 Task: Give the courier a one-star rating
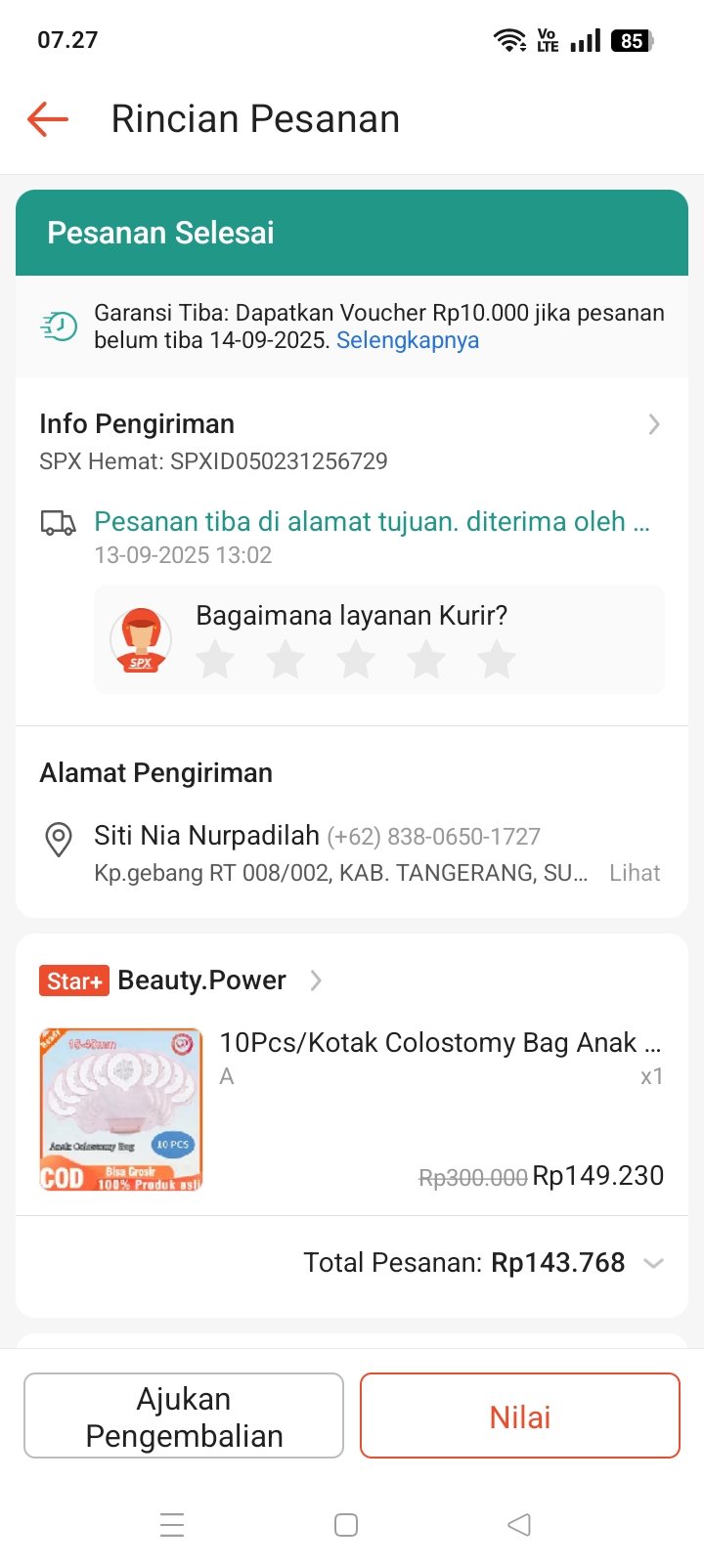pyautogui.click(x=215, y=660)
